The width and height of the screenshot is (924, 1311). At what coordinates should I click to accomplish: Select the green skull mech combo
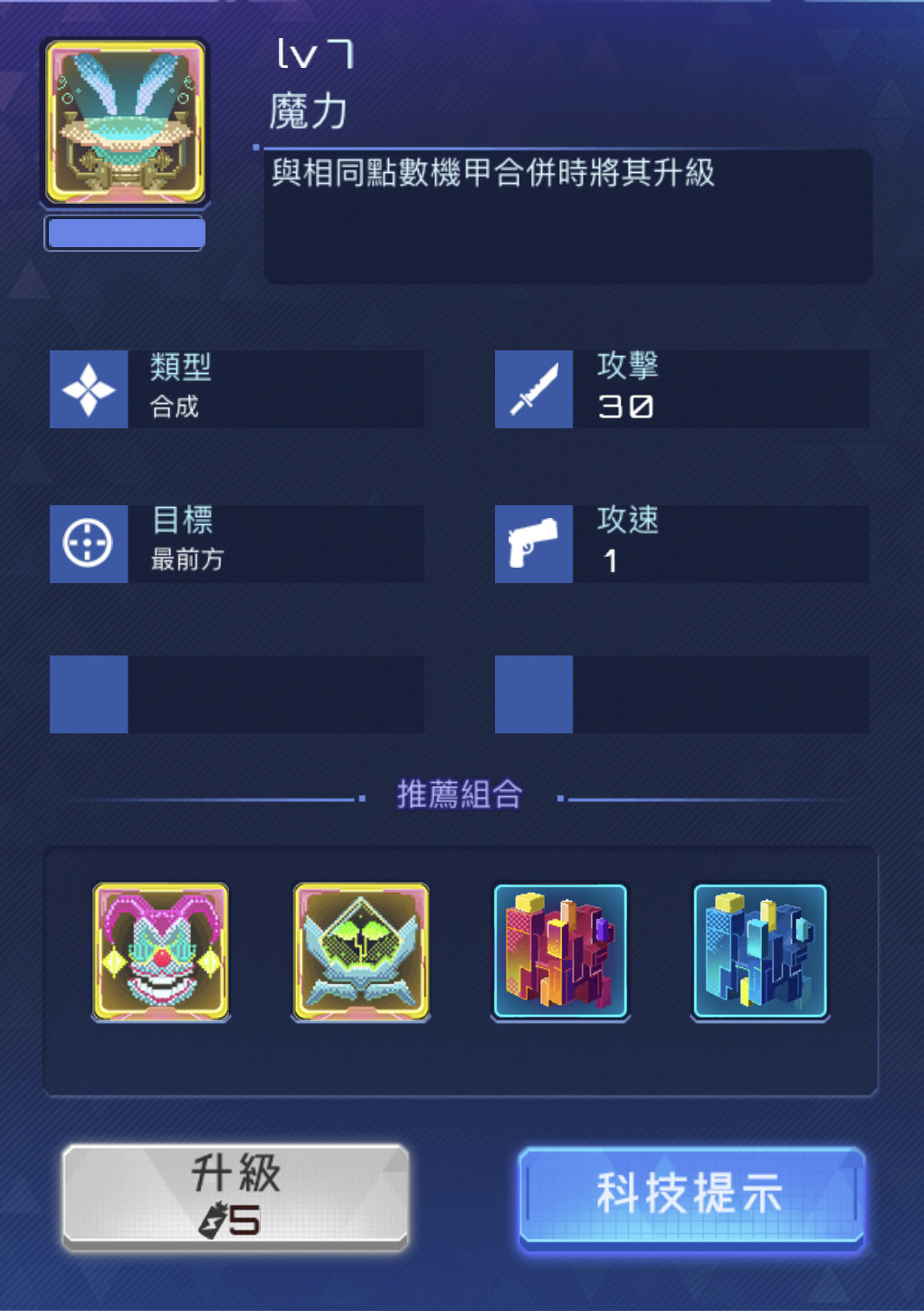(x=361, y=952)
